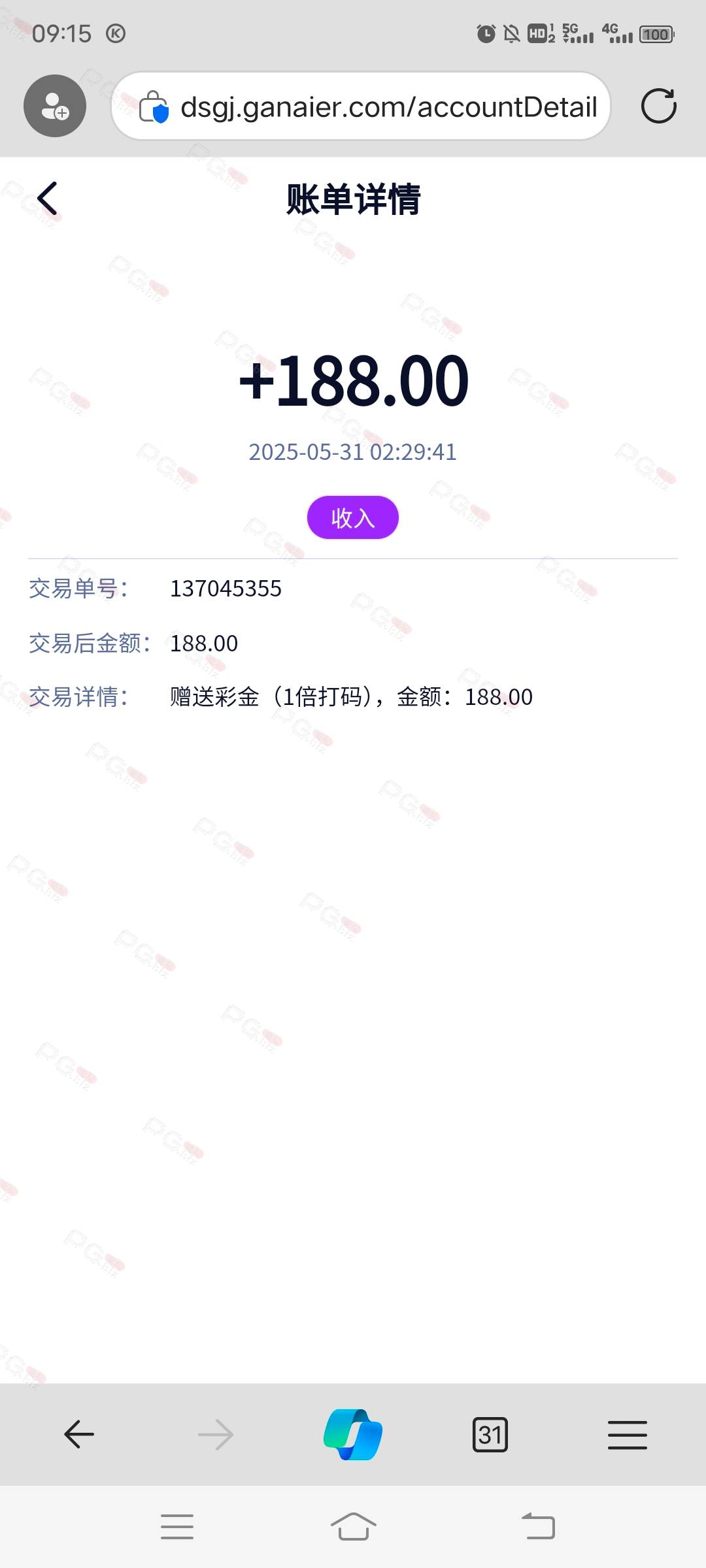Viewport: 706px width, 1568px height.
Task: Open the tab switcher showing 31 tabs
Action: 490,1435
